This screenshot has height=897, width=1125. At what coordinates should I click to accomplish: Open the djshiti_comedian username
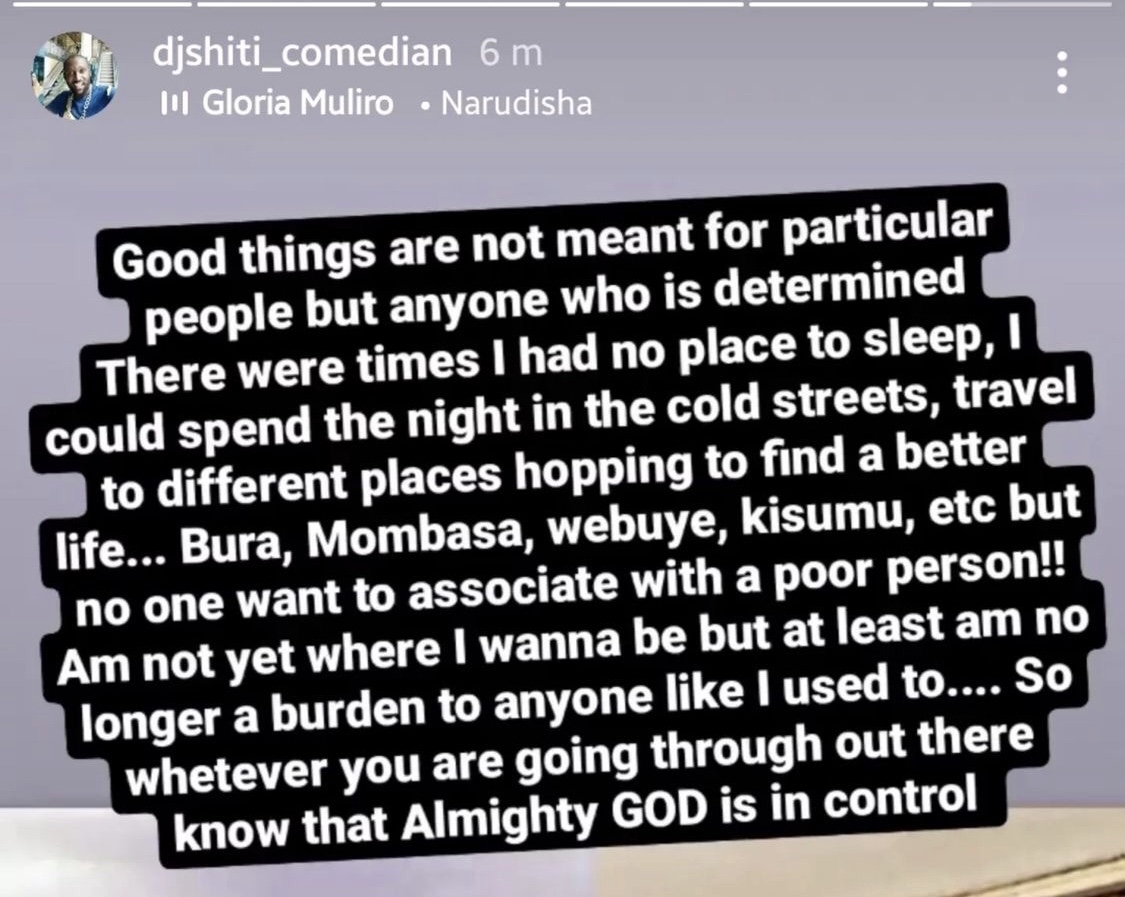pyautogui.click(x=304, y=53)
